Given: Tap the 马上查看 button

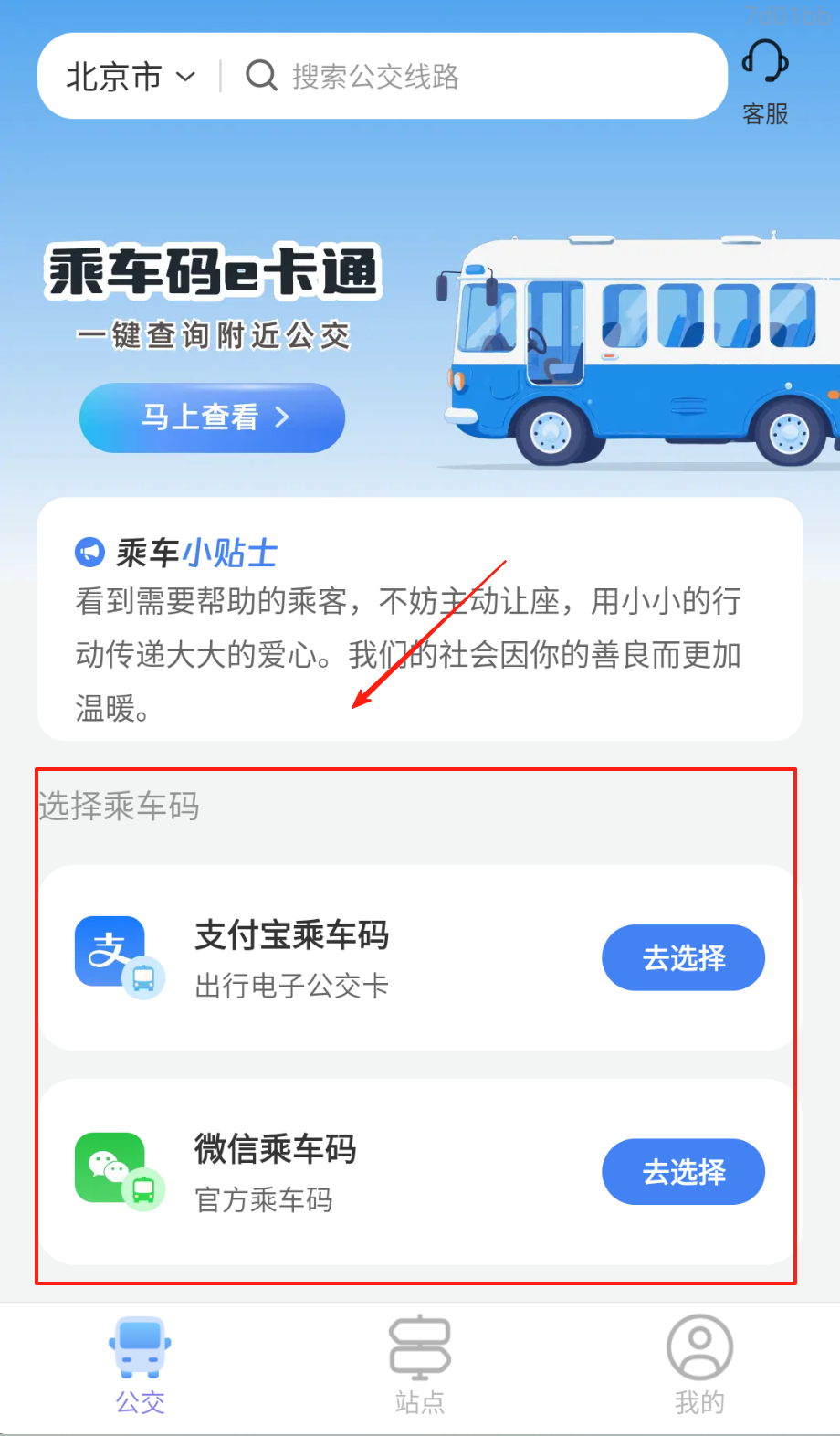Looking at the screenshot, I should coord(212,417).
